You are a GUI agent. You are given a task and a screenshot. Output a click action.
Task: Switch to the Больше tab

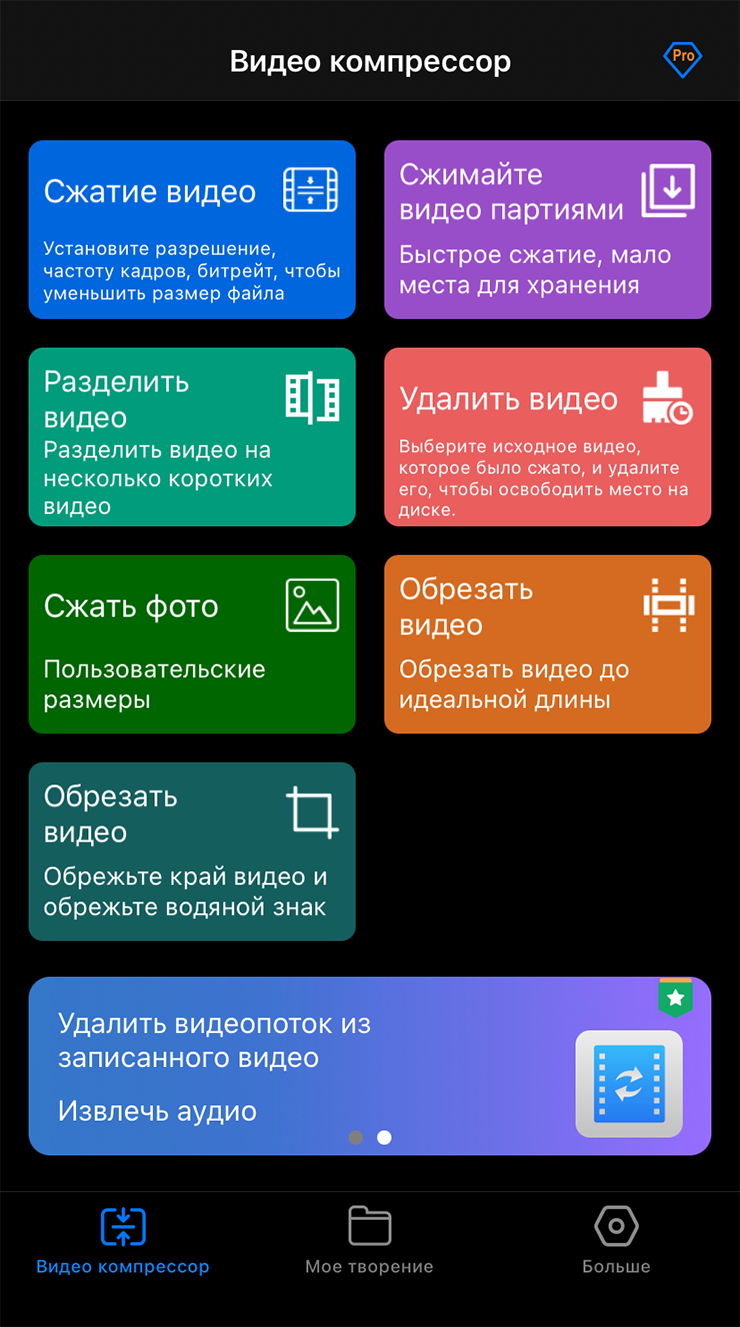point(616,1240)
